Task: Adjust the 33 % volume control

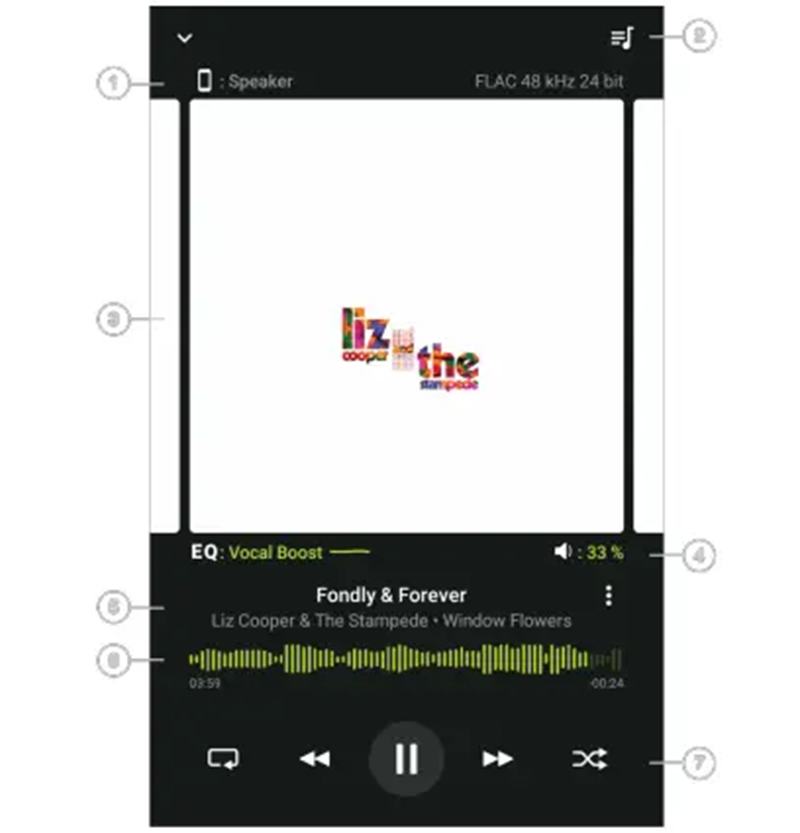Action: point(590,552)
